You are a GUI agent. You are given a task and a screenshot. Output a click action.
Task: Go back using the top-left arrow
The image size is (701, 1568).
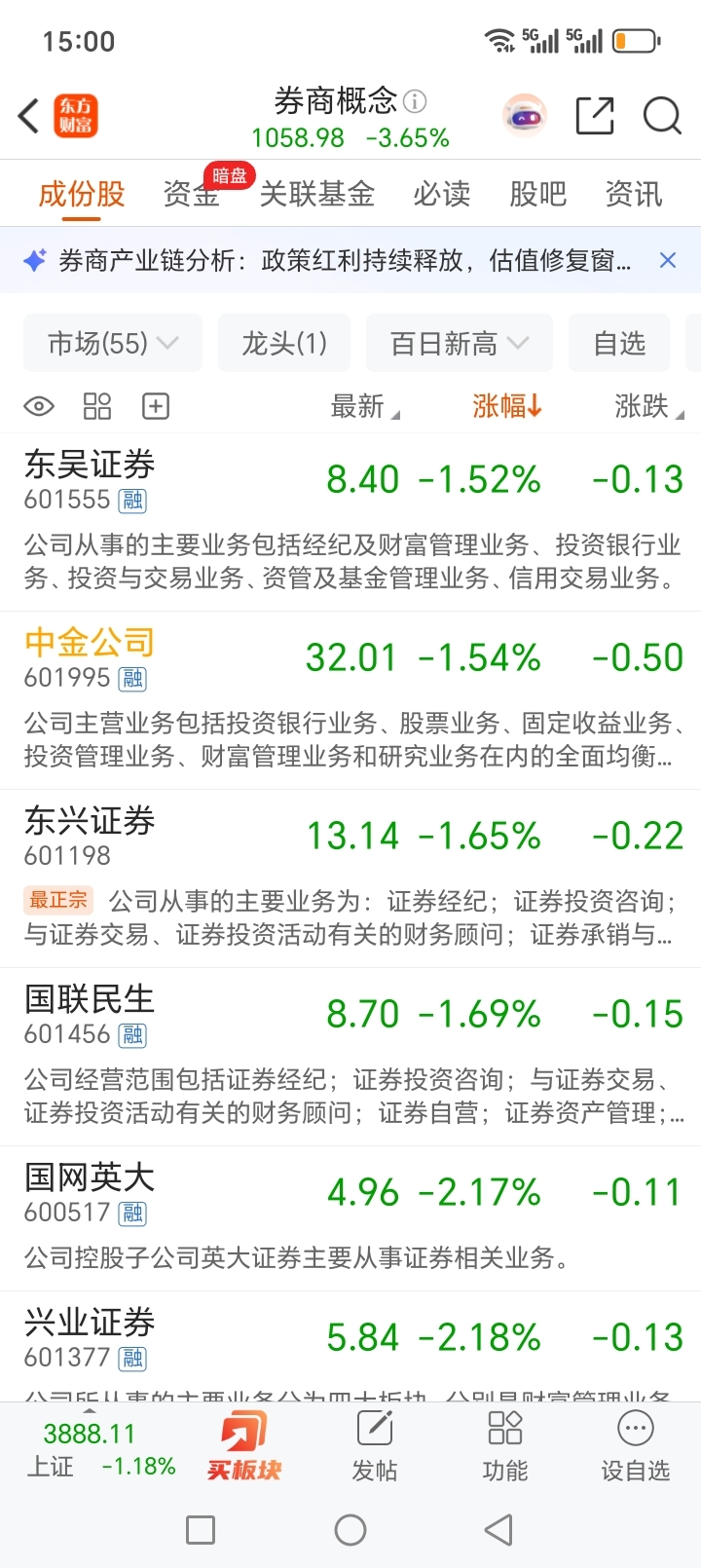coord(29,116)
